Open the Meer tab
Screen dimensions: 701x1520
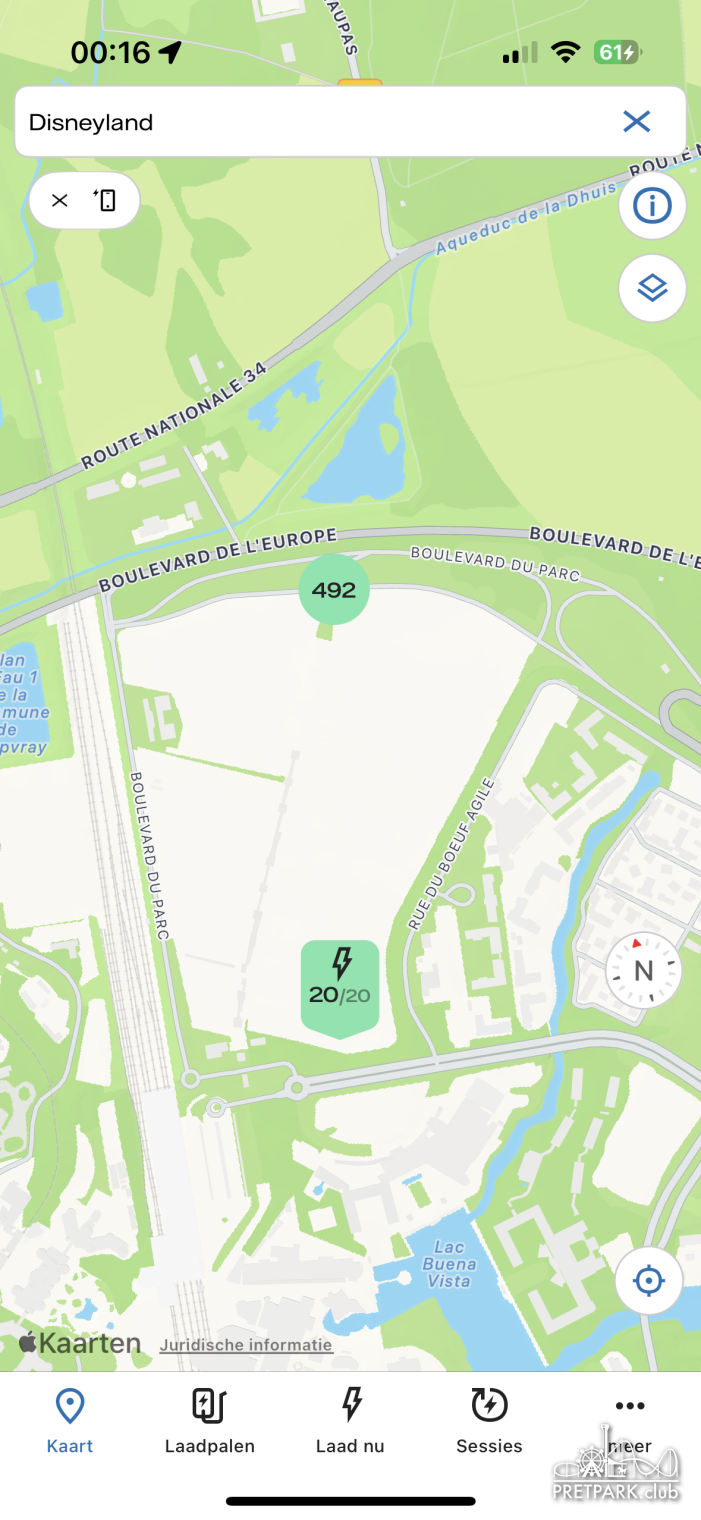point(630,1420)
